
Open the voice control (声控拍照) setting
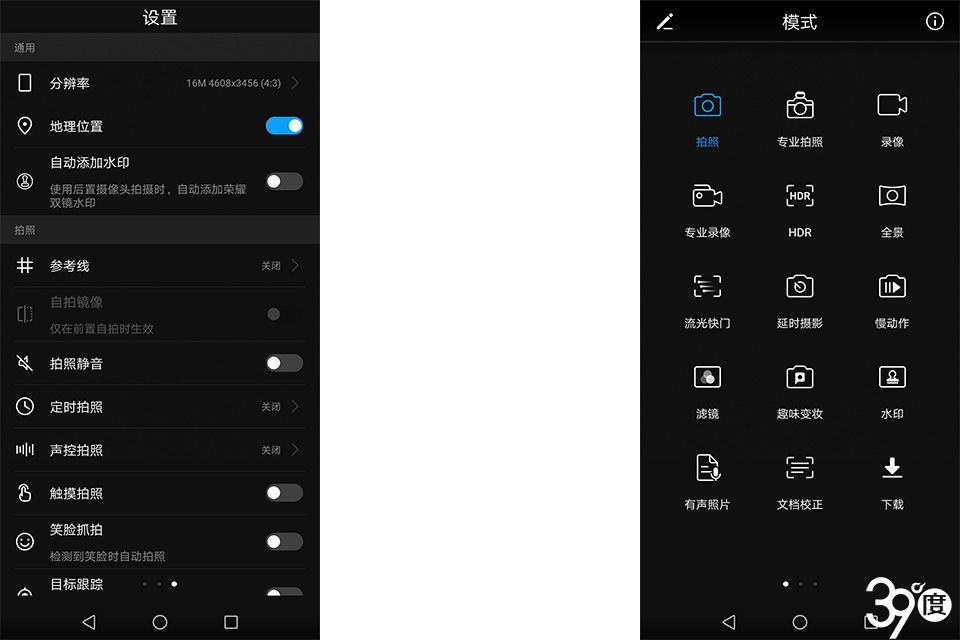(x=160, y=450)
